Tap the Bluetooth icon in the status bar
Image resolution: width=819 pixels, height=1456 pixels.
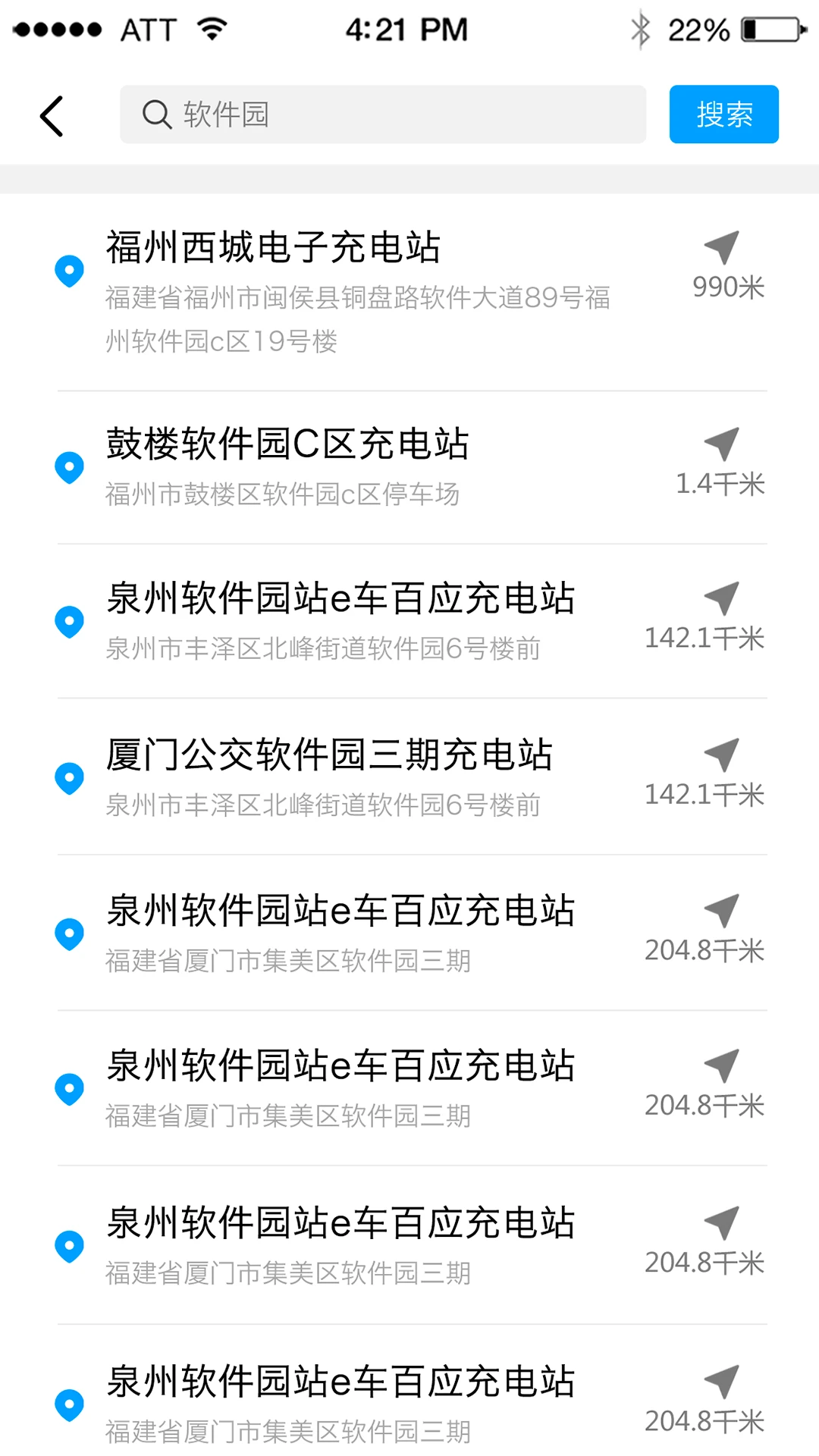(639, 29)
